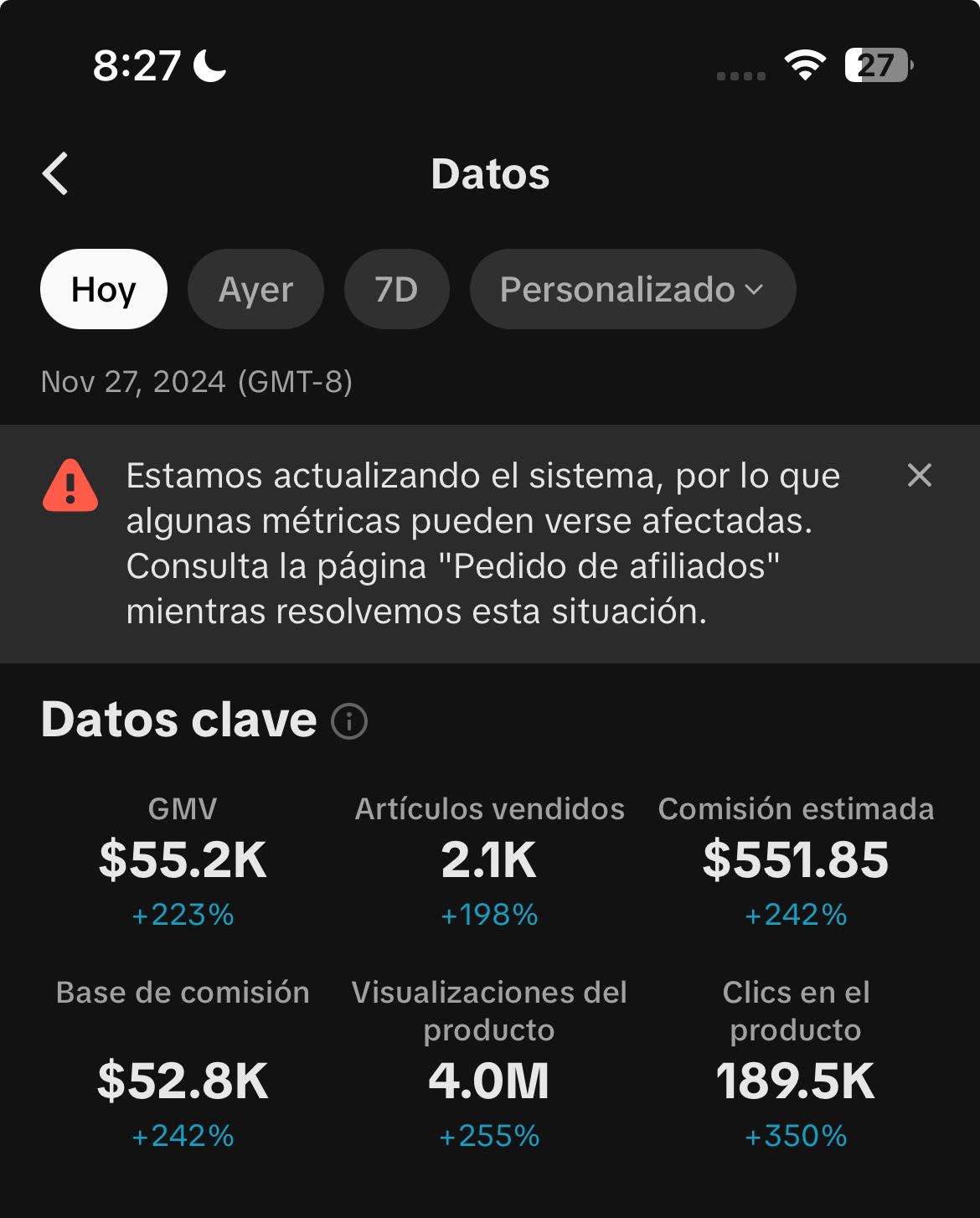Show data for the 7D range

pos(396,289)
